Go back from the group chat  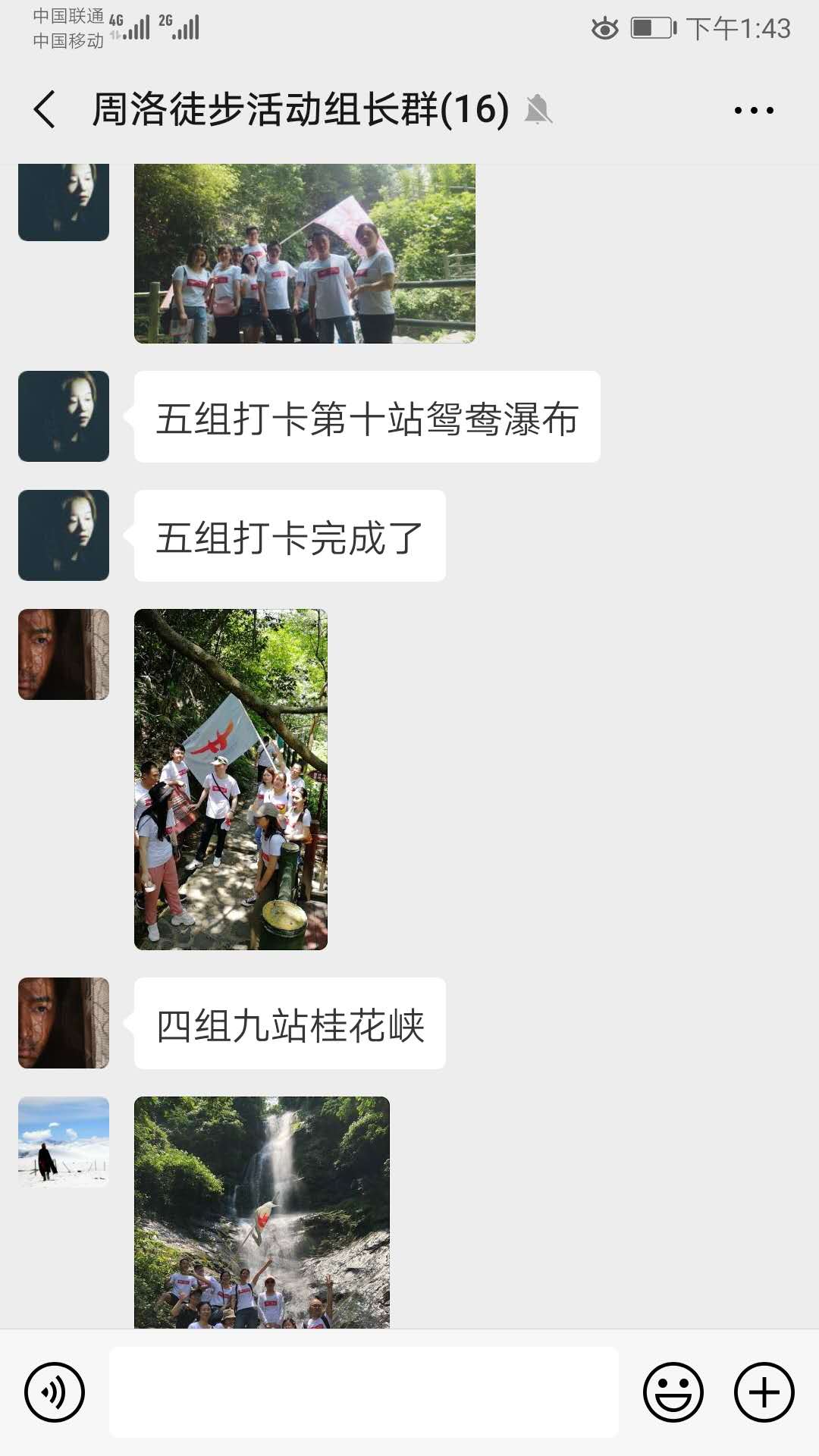[x=45, y=109]
